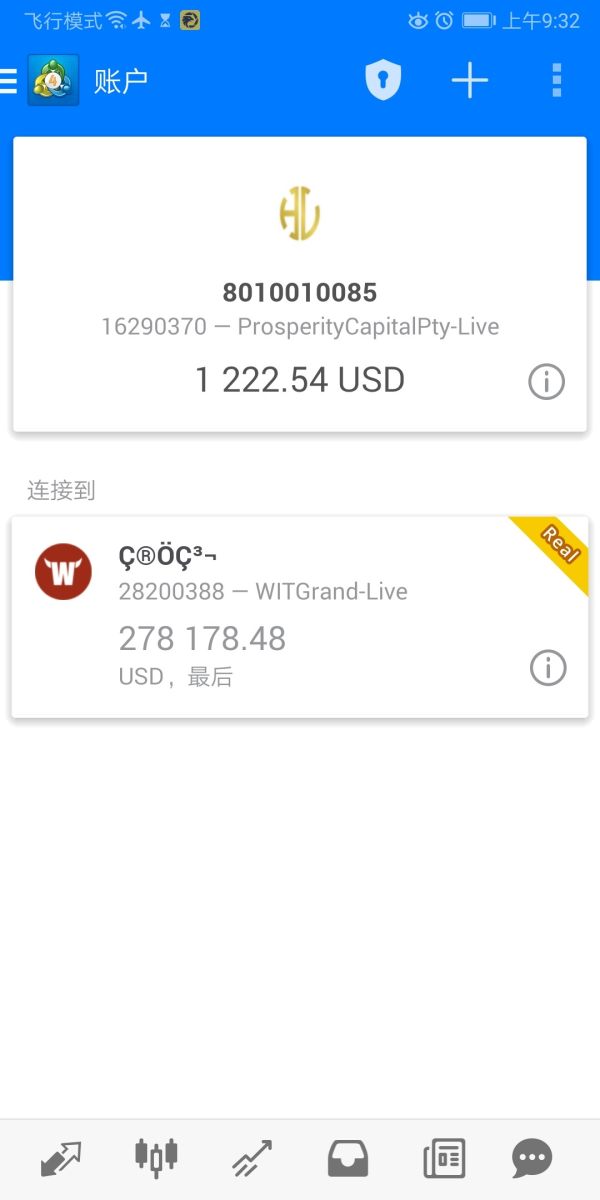Screen dimensions: 600x1200
Task: Add a new account with plus
Action: (x=469, y=80)
